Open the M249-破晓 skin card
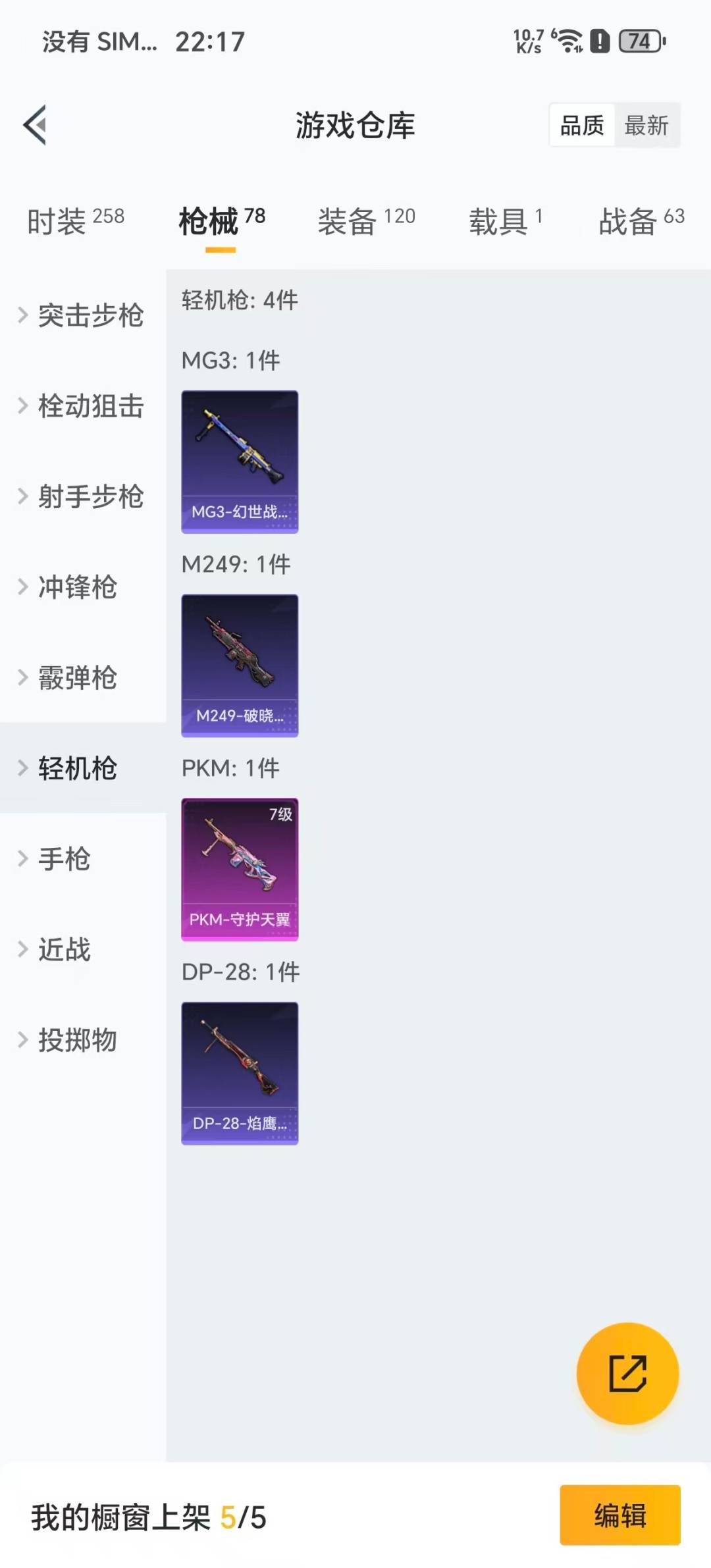The image size is (711, 1568). point(240,666)
